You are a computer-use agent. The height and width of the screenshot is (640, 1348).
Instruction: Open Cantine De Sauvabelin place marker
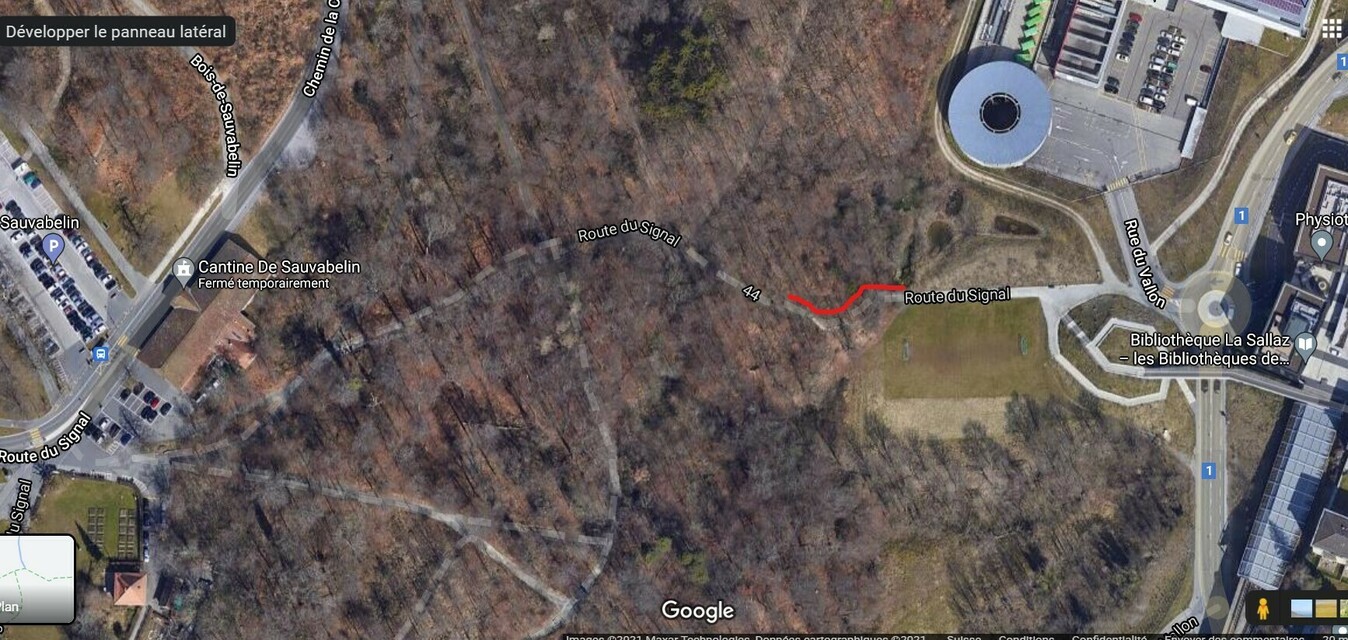point(183,269)
